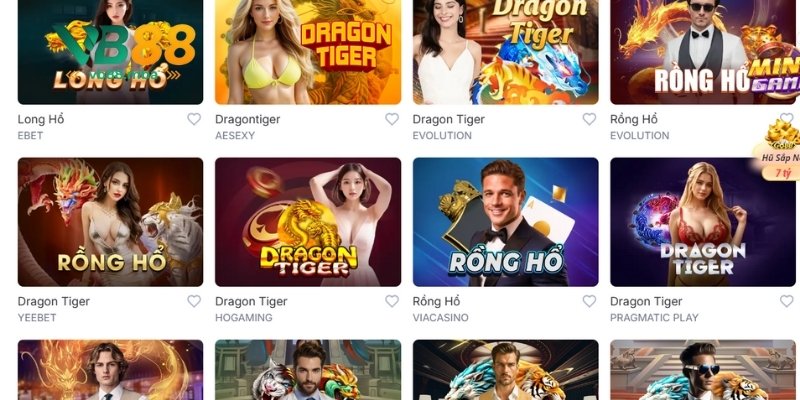Like Dragon Tiger by PRAGMATIC PLAY
This screenshot has width=800, height=400.
click(x=787, y=301)
